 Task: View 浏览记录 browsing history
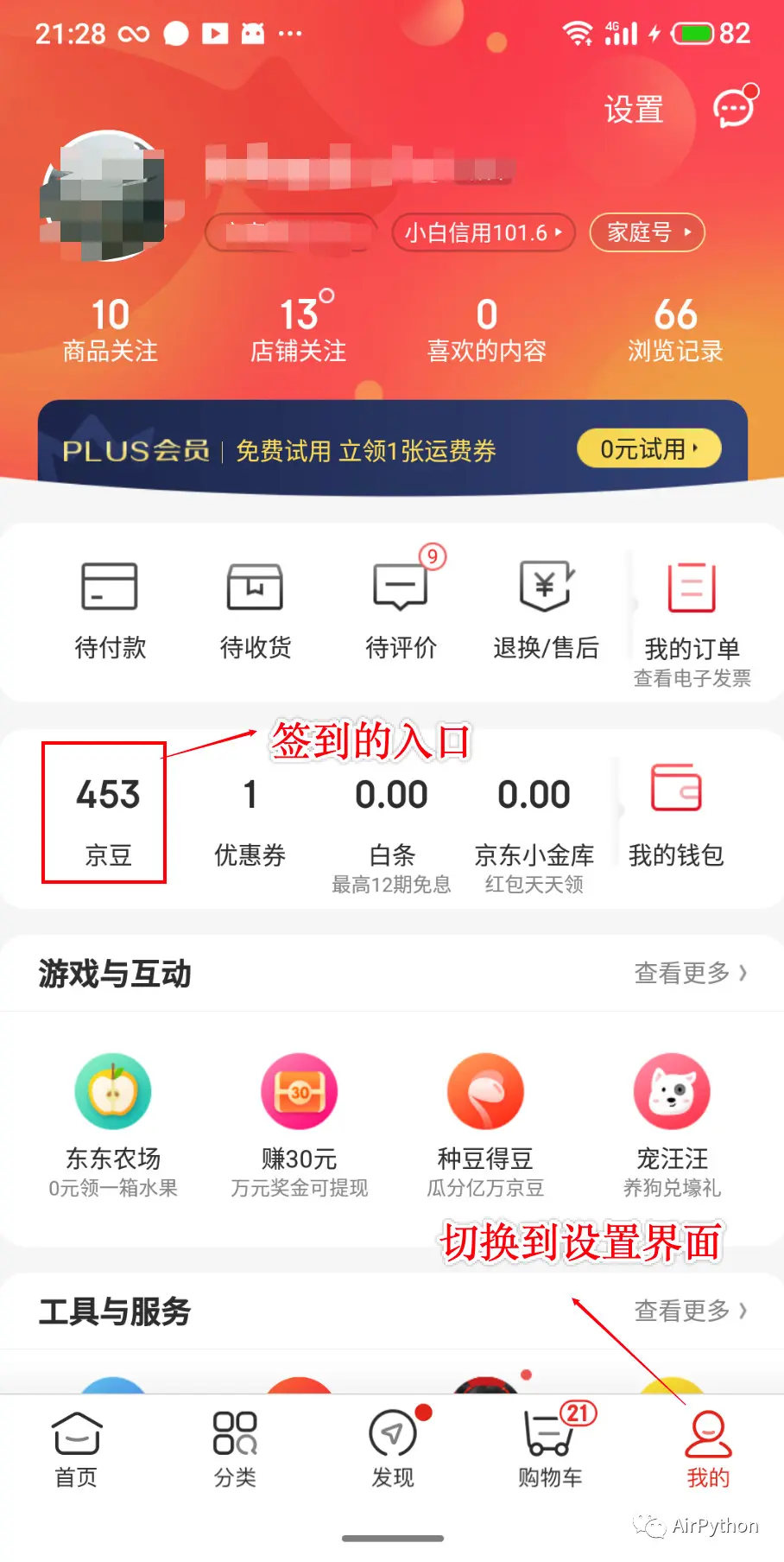pyautogui.click(x=675, y=329)
